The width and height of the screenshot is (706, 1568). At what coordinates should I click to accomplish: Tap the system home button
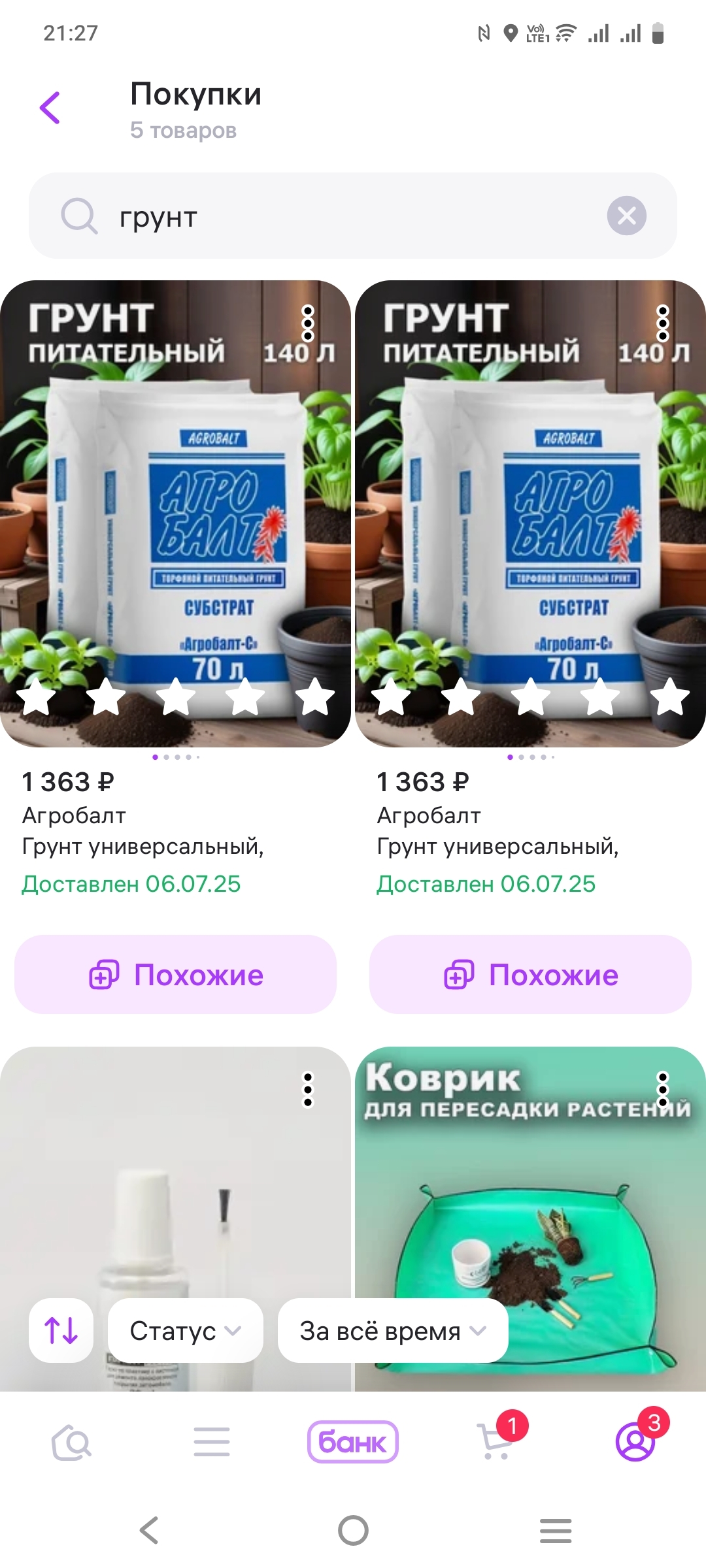click(x=353, y=1530)
